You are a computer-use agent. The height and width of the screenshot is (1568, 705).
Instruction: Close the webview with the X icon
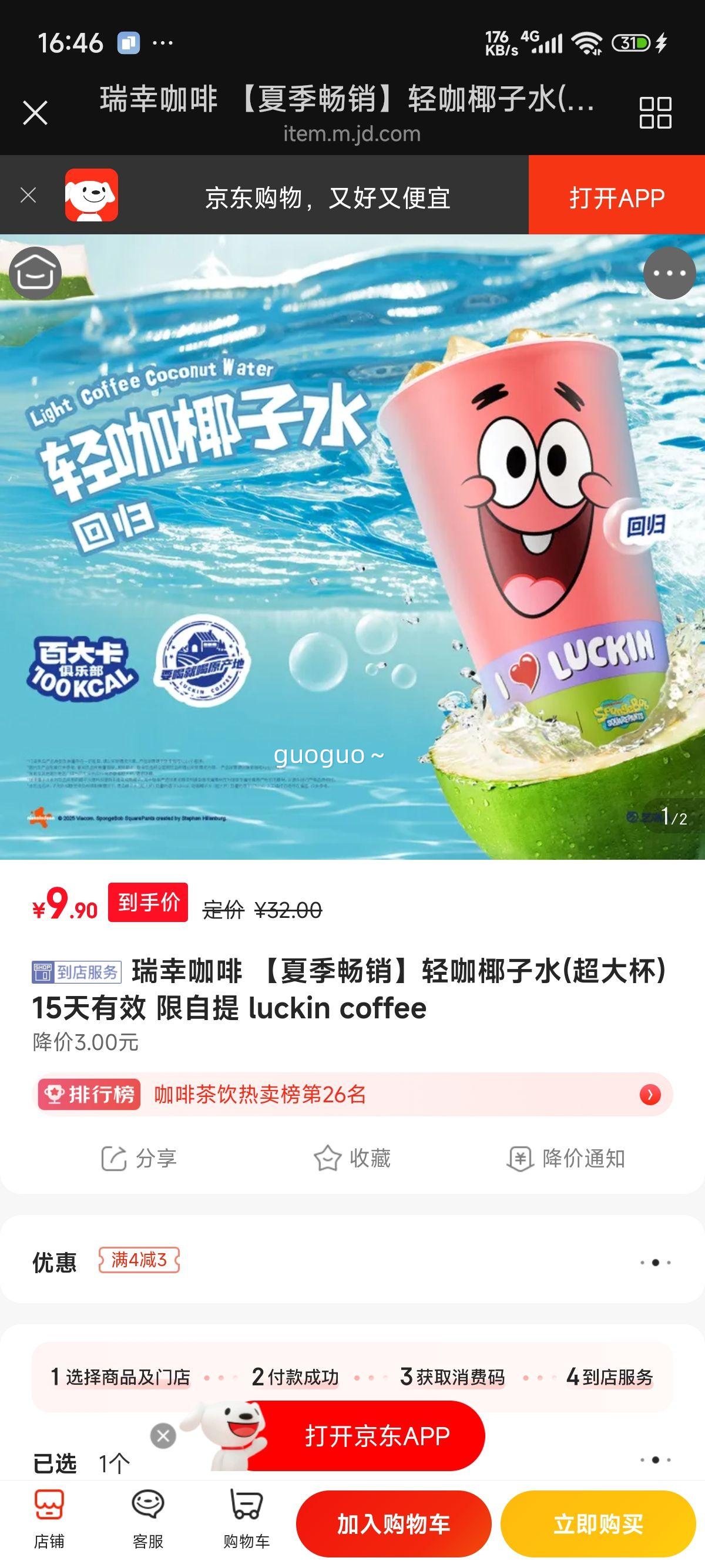[35, 113]
